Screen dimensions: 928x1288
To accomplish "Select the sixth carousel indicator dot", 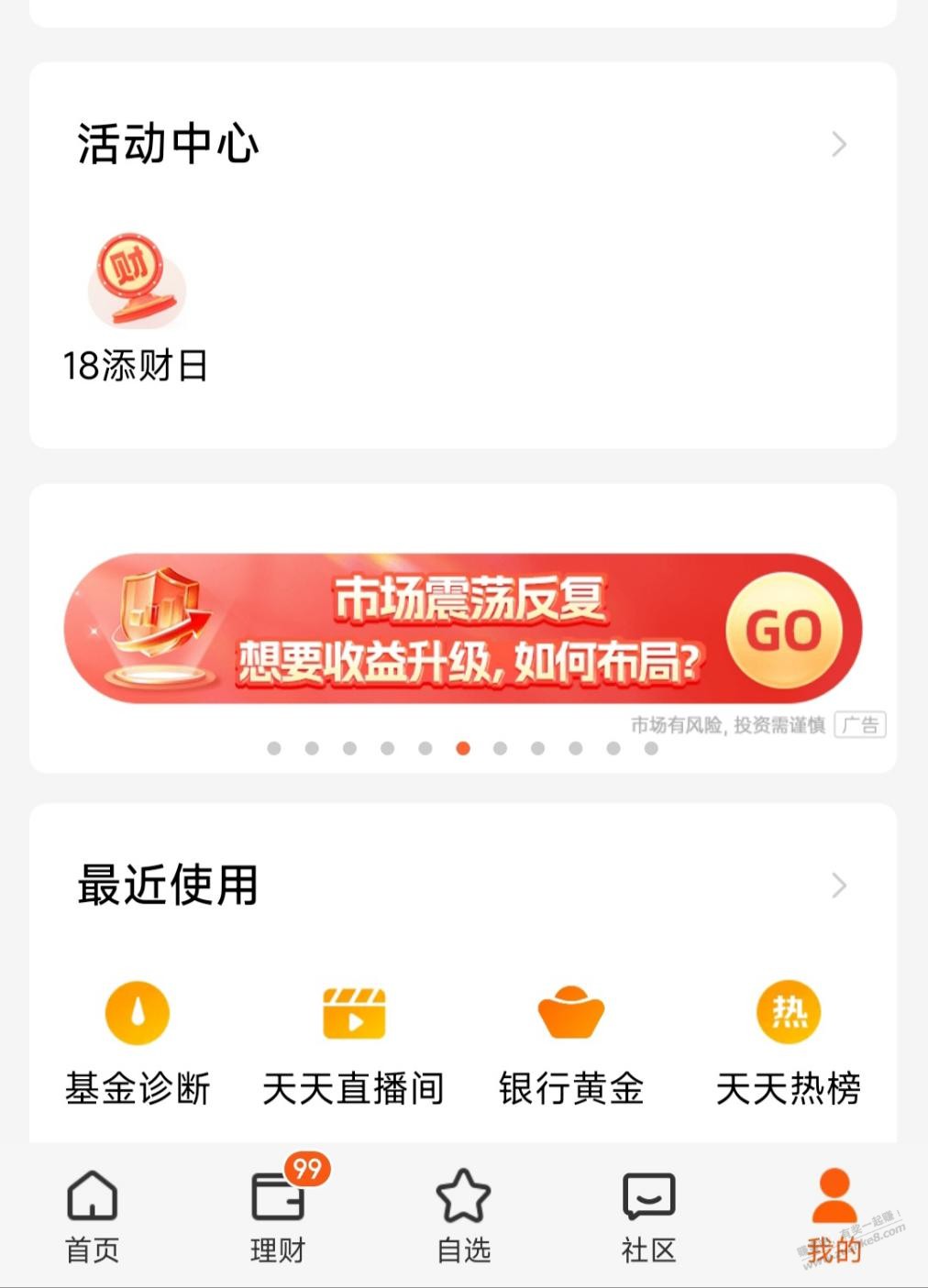I will tap(463, 749).
